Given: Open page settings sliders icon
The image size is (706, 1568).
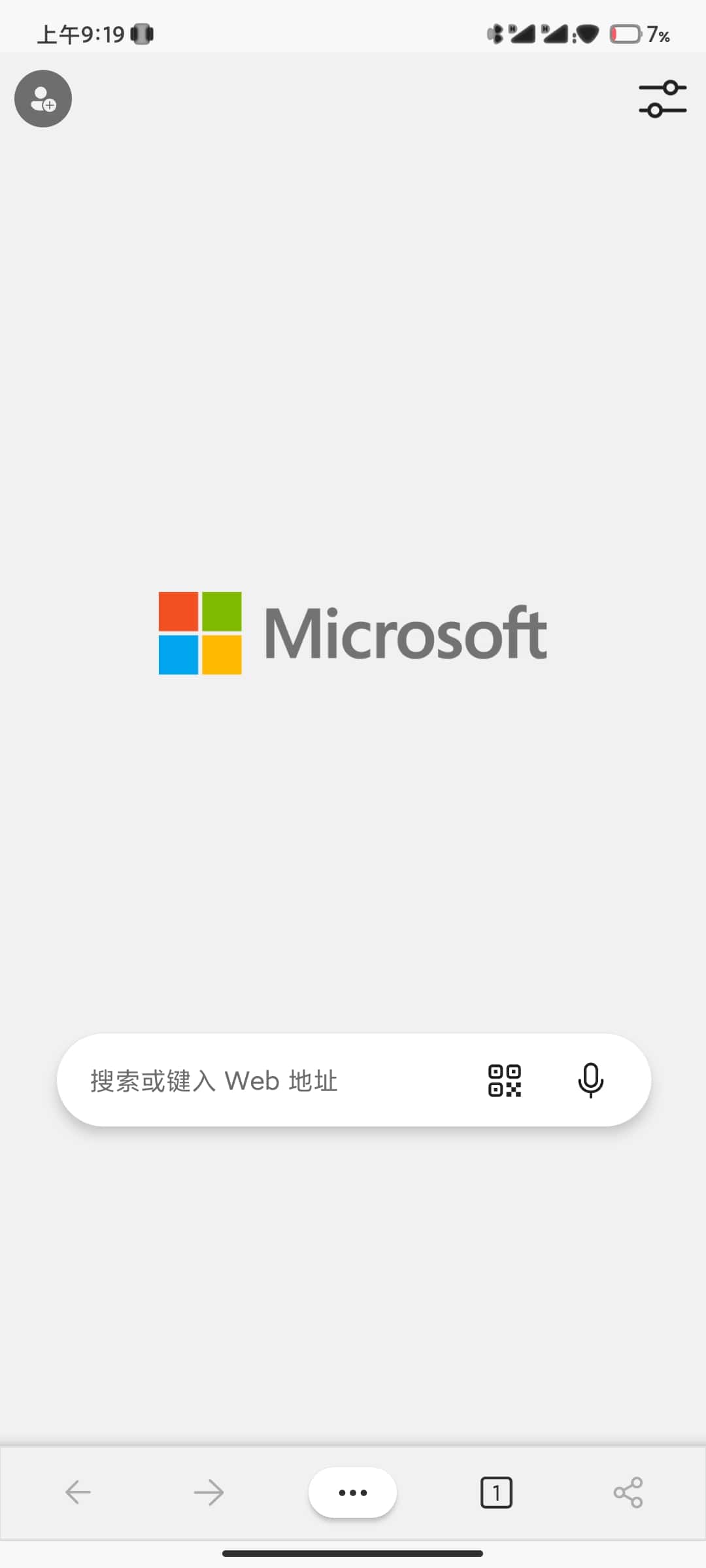Looking at the screenshot, I should (x=662, y=99).
